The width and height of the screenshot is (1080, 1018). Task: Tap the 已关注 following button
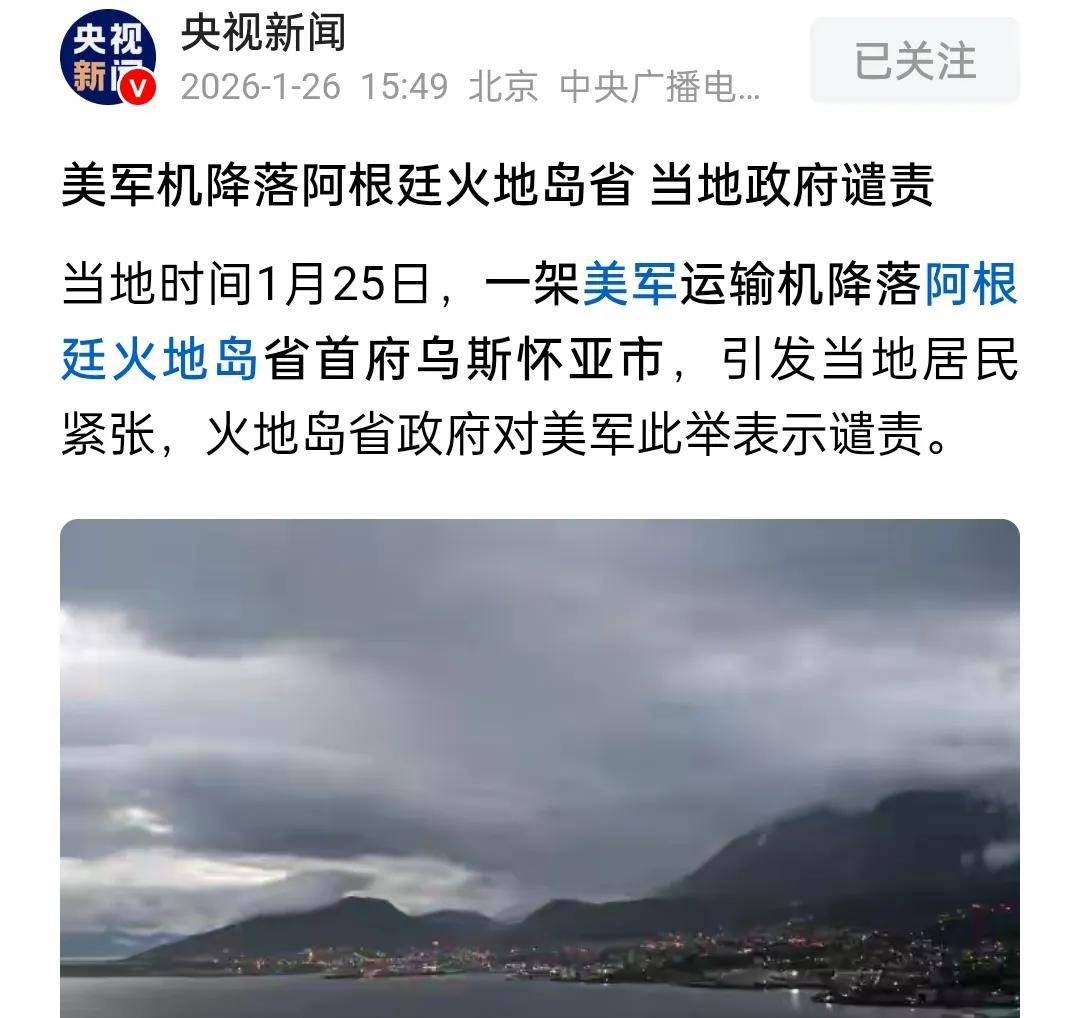tap(914, 61)
